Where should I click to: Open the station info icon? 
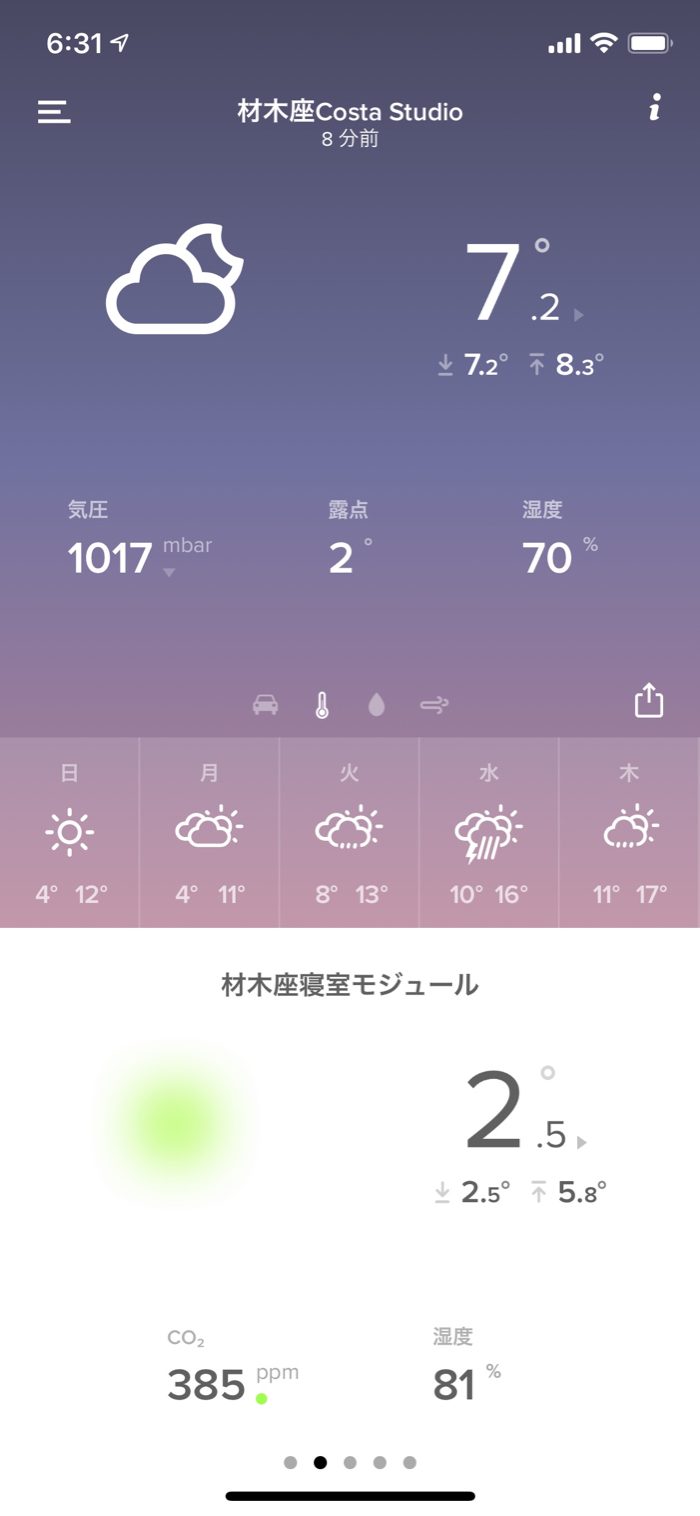[x=654, y=108]
